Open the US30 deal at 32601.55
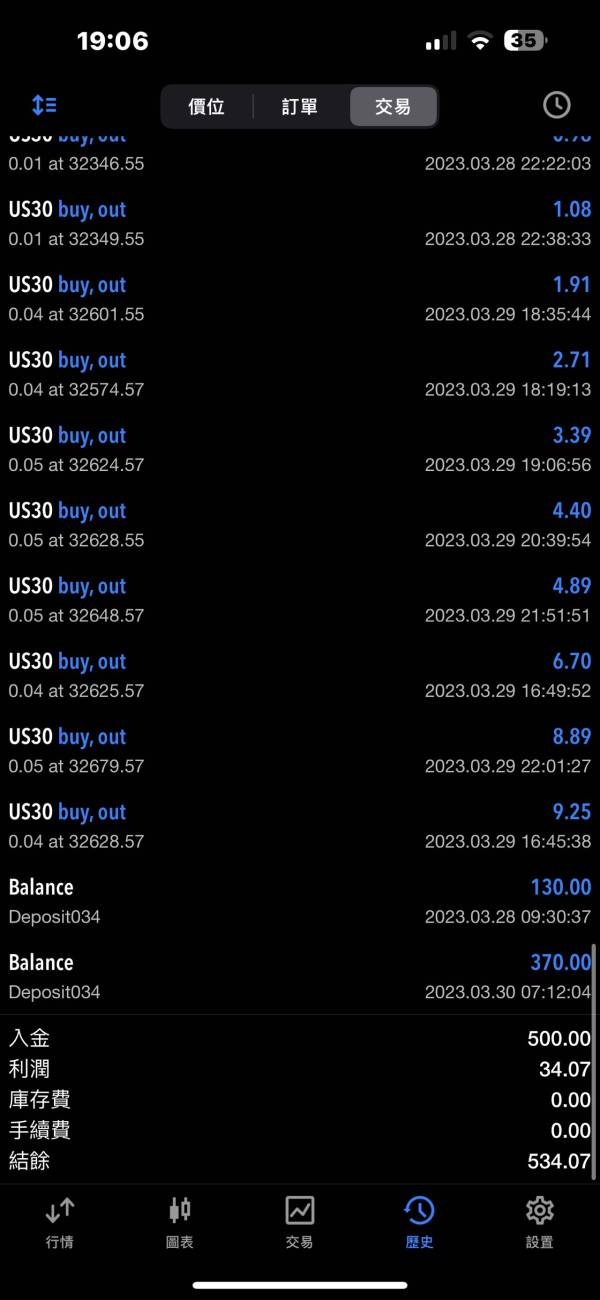Viewport: 600px width, 1300px height. pyautogui.click(x=300, y=299)
